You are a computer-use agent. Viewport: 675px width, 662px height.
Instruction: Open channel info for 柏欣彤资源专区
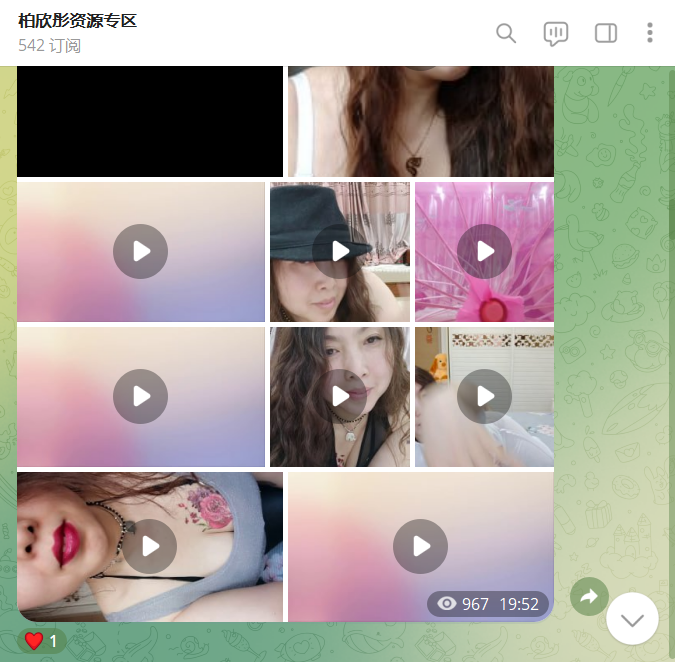[x=77, y=21]
